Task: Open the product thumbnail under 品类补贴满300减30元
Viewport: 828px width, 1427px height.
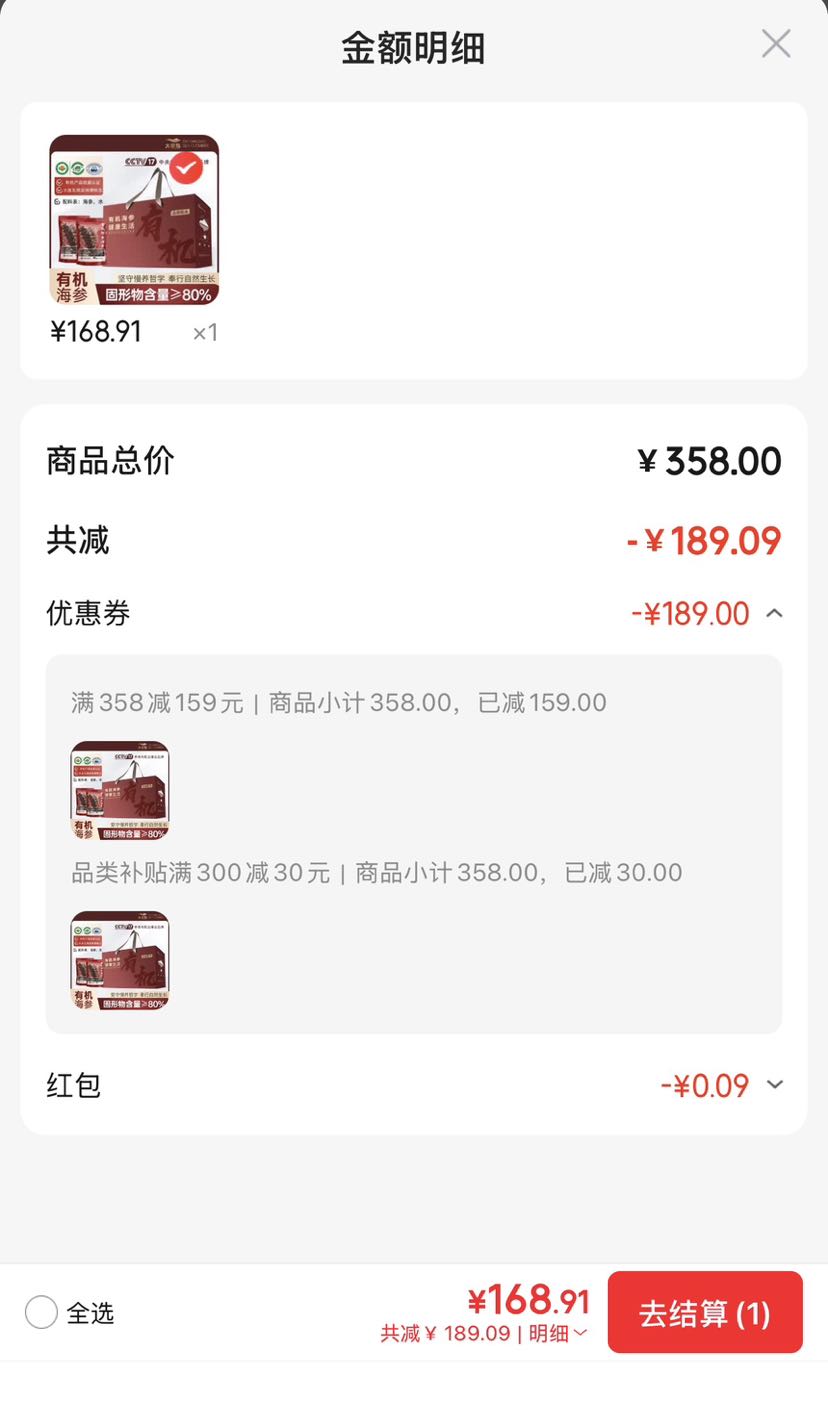Action: point(120,960)
